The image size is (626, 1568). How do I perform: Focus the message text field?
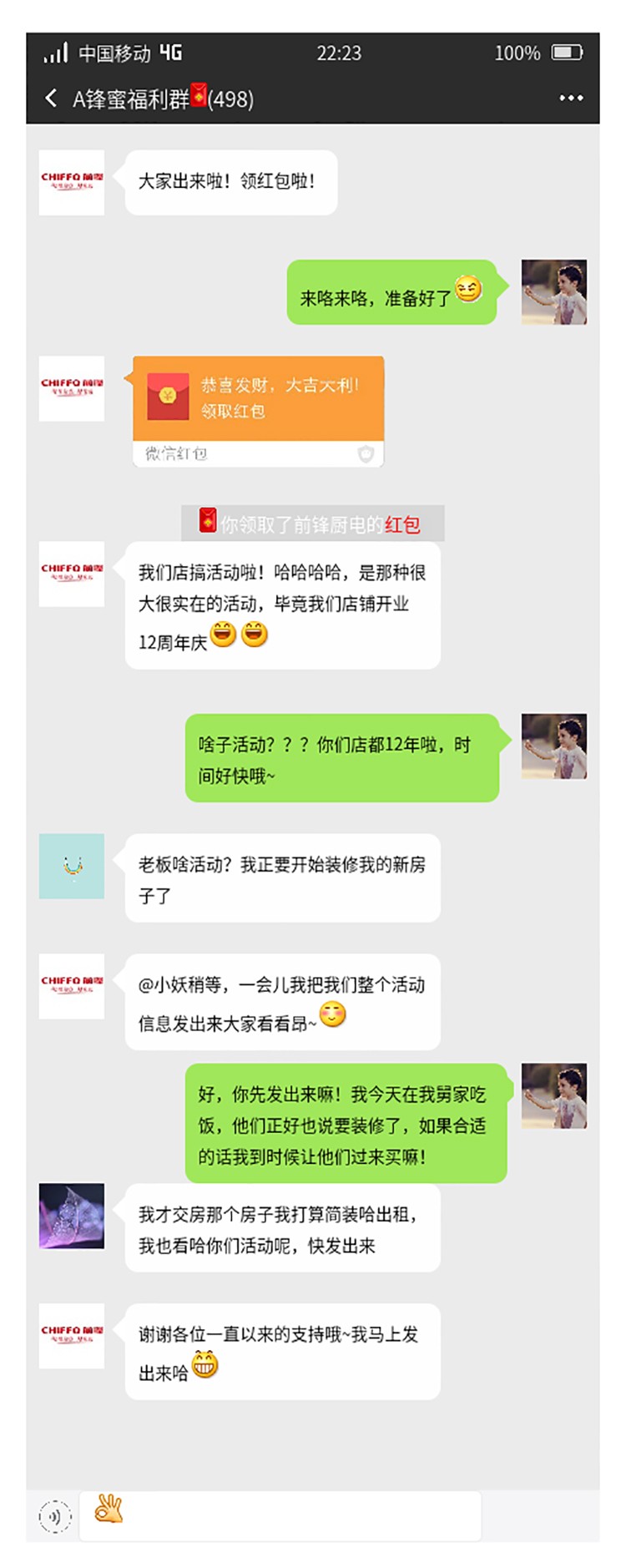point(292,1515)
